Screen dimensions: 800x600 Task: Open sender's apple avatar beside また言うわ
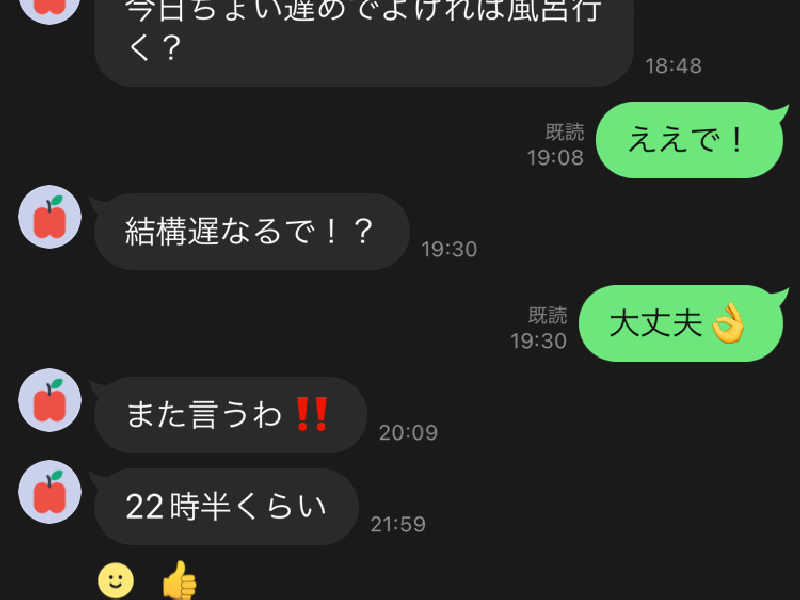click(50, 400)
